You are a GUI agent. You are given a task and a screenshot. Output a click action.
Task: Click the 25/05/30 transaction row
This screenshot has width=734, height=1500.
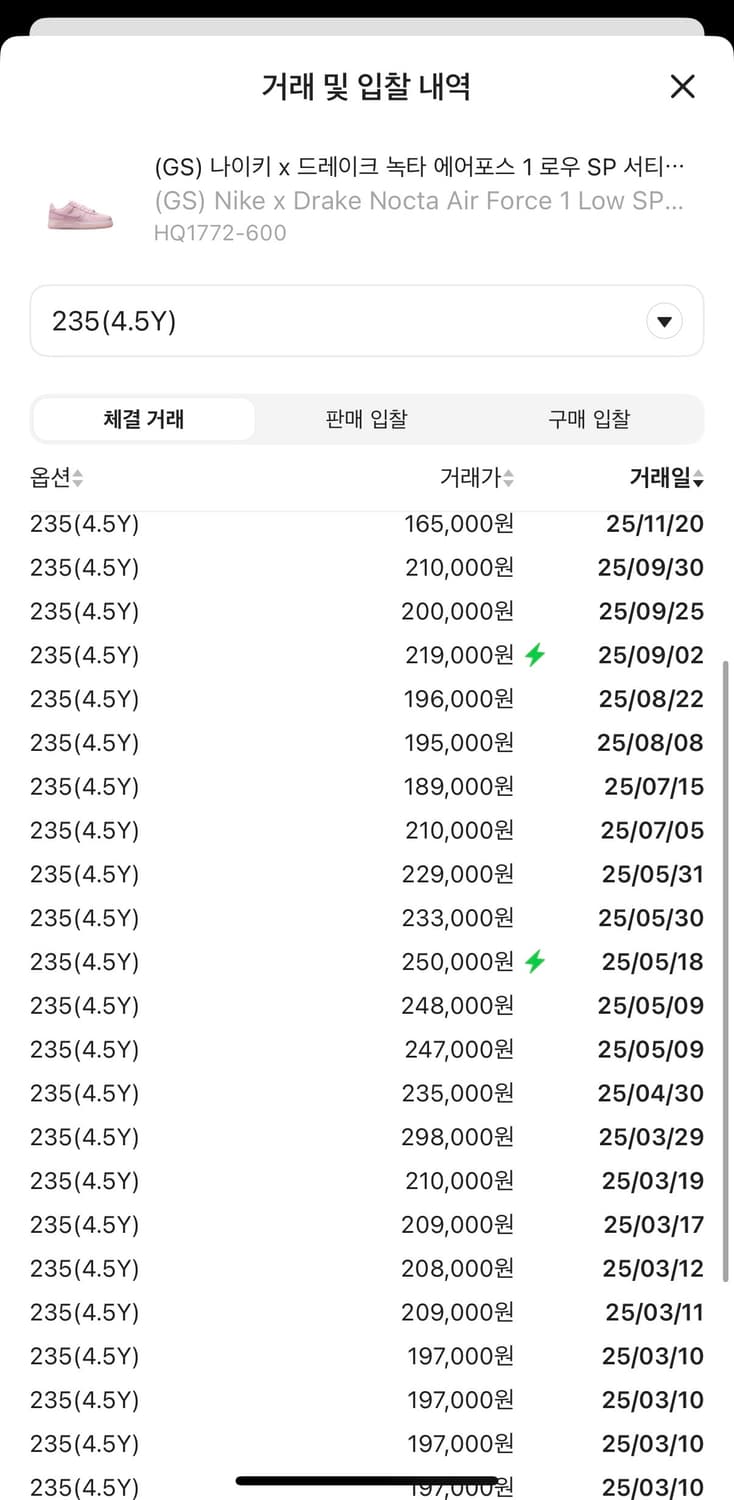[x=366, y=918]
